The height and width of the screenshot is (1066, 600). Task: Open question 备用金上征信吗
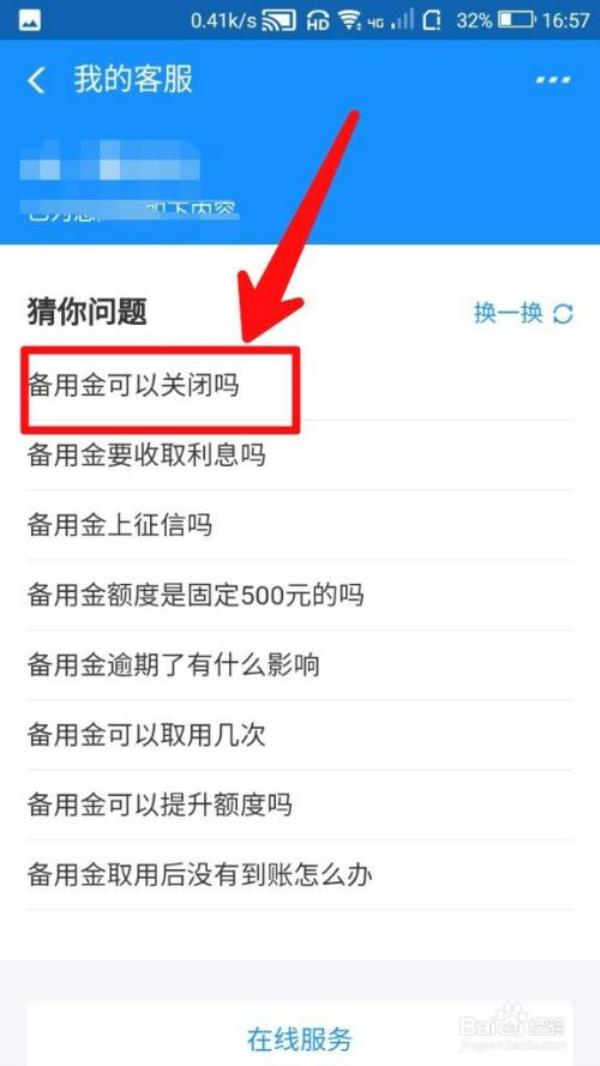point(120,525)
